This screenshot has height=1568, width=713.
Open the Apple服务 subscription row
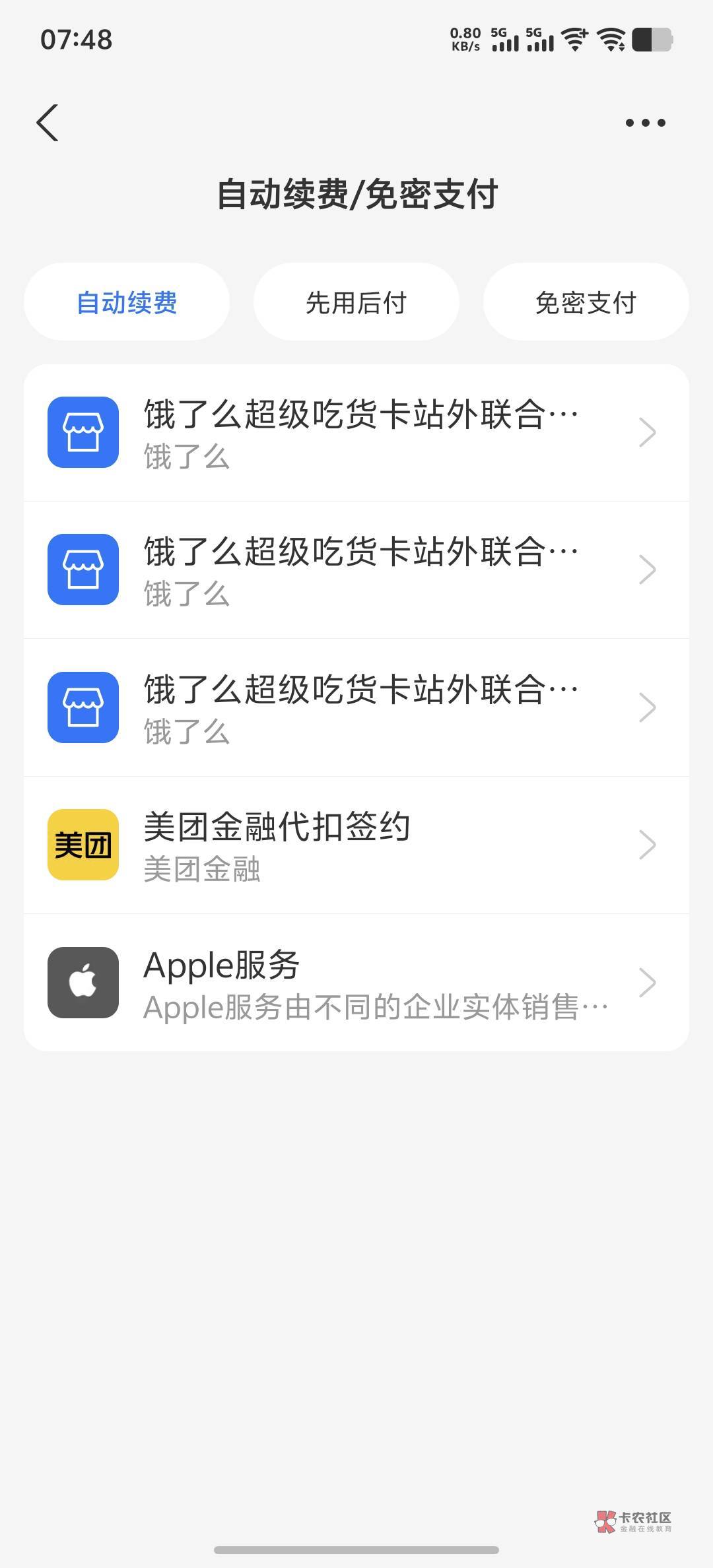(x=356, y=983)
